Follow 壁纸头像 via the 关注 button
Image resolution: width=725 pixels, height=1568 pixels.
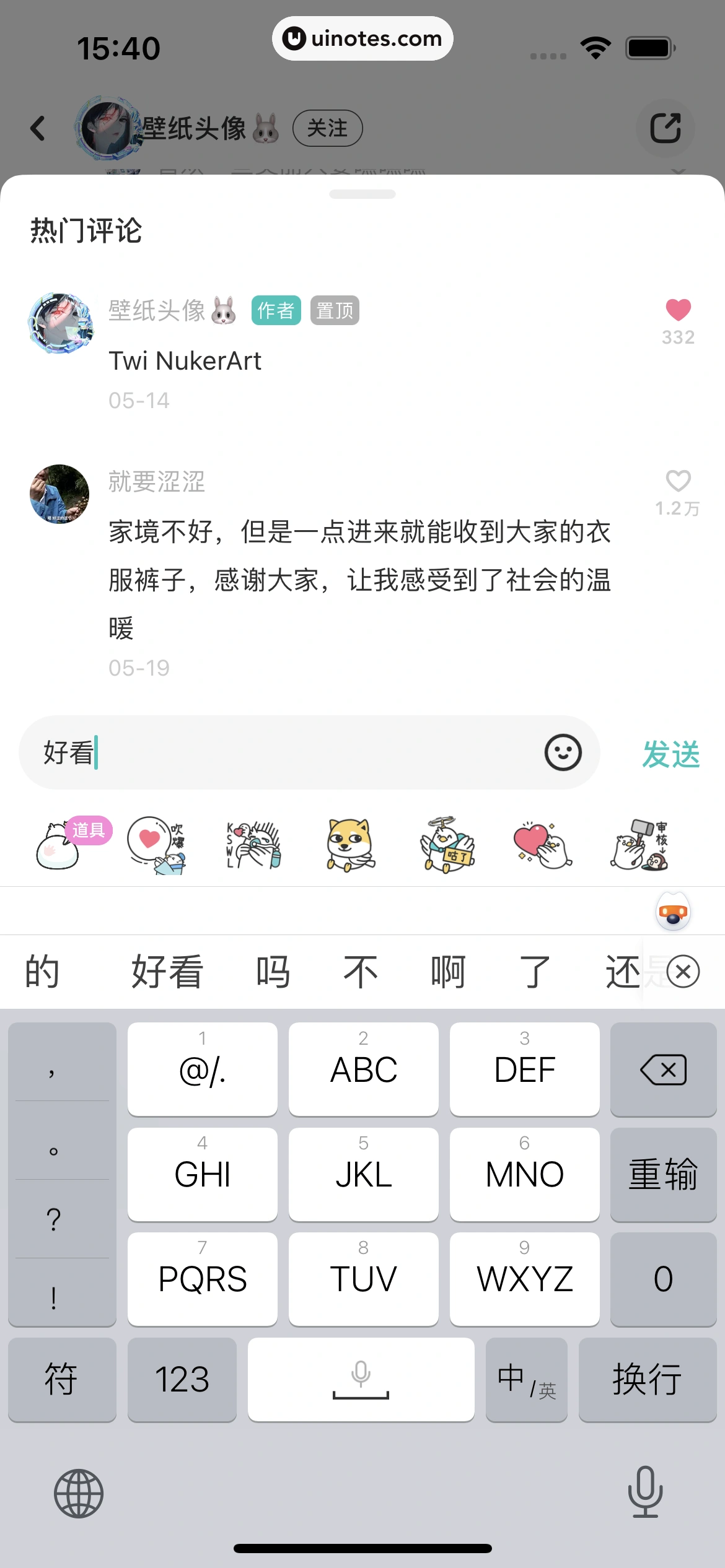327,128
